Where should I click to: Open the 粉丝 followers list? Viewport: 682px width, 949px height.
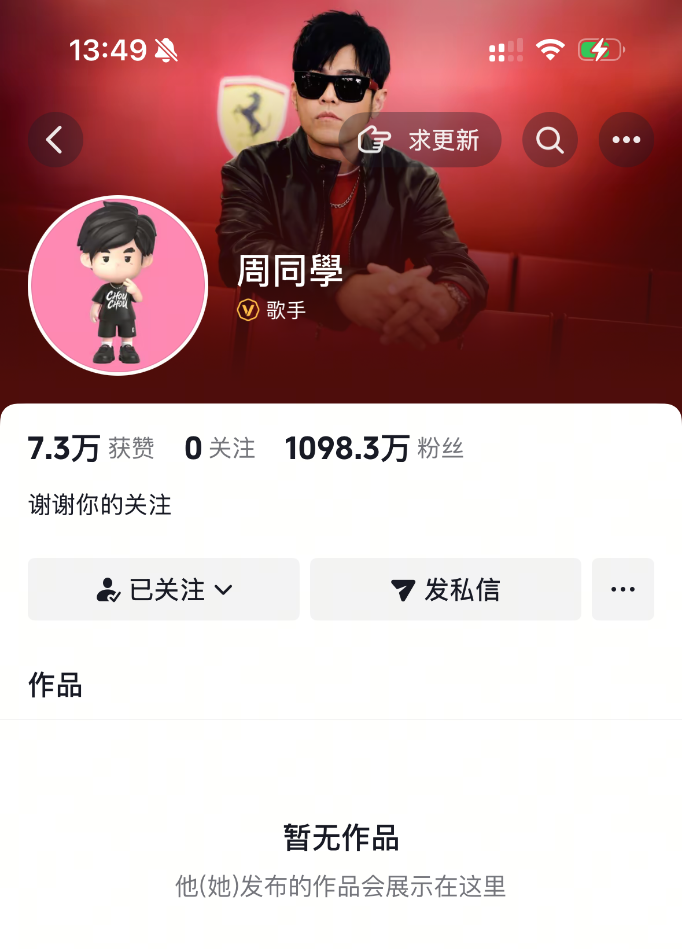point(374,449)
